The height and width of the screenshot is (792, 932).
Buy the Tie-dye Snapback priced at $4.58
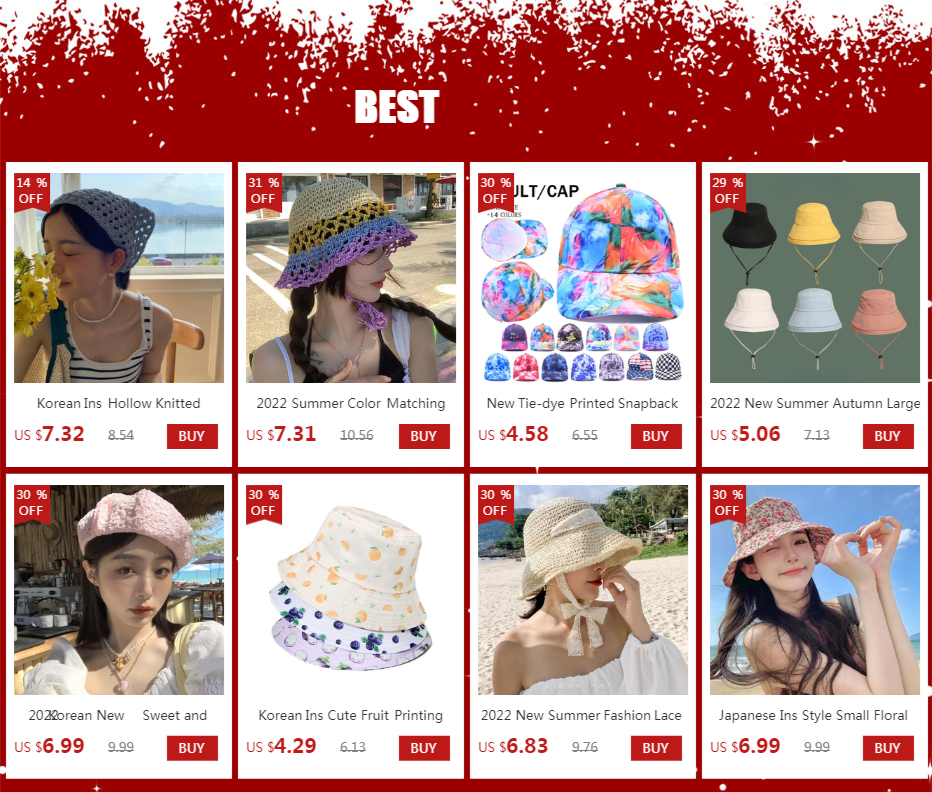click(x=656, y=436)
